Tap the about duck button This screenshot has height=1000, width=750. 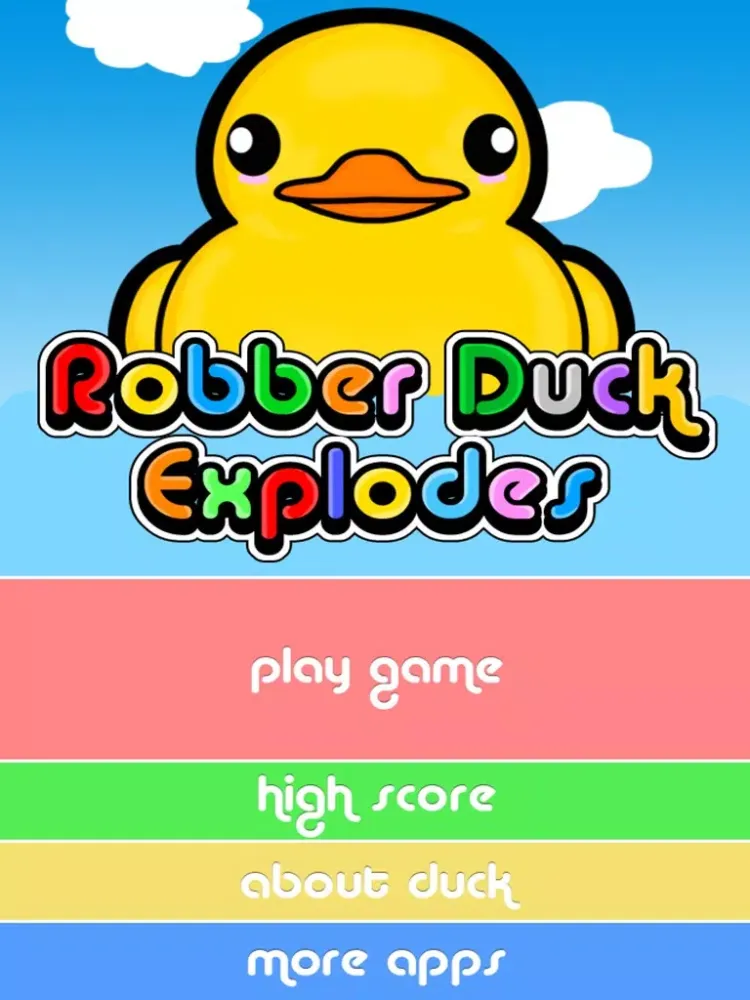tap(375, 882)
